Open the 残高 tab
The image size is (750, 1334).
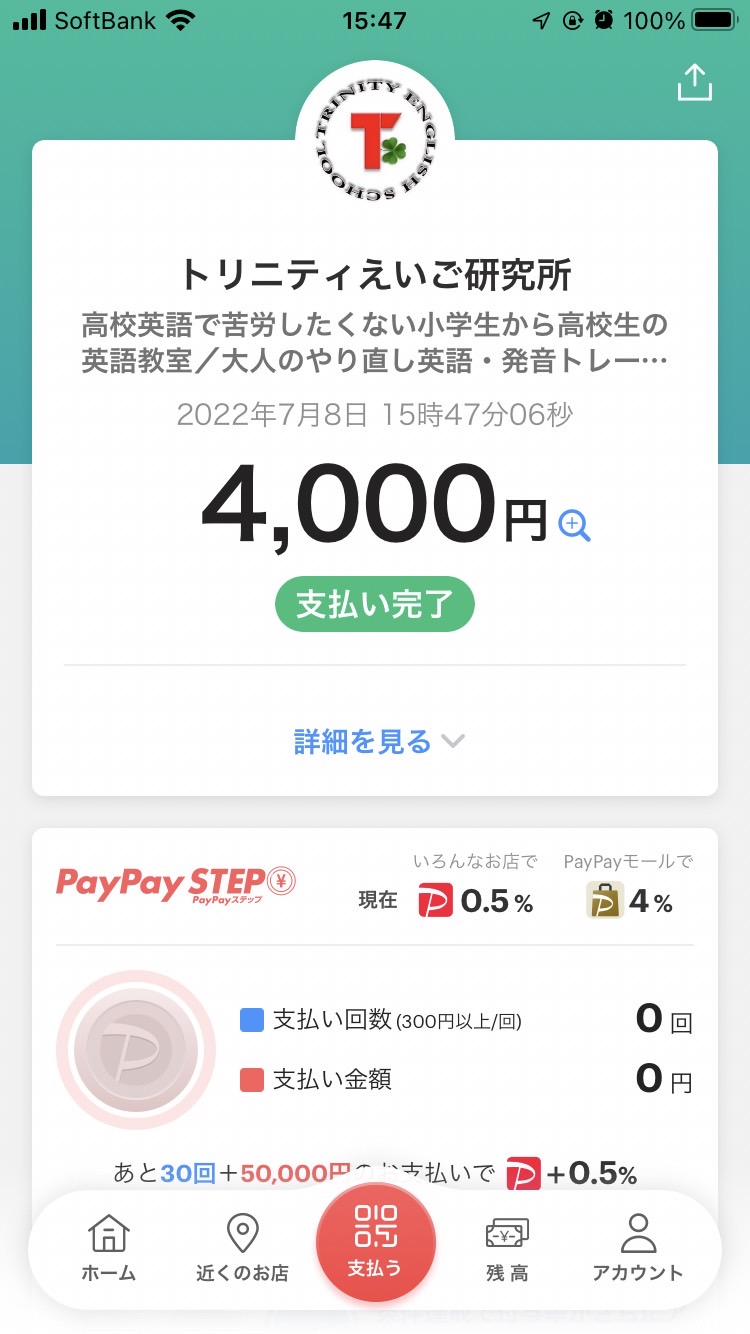(x=507, y=1248)
